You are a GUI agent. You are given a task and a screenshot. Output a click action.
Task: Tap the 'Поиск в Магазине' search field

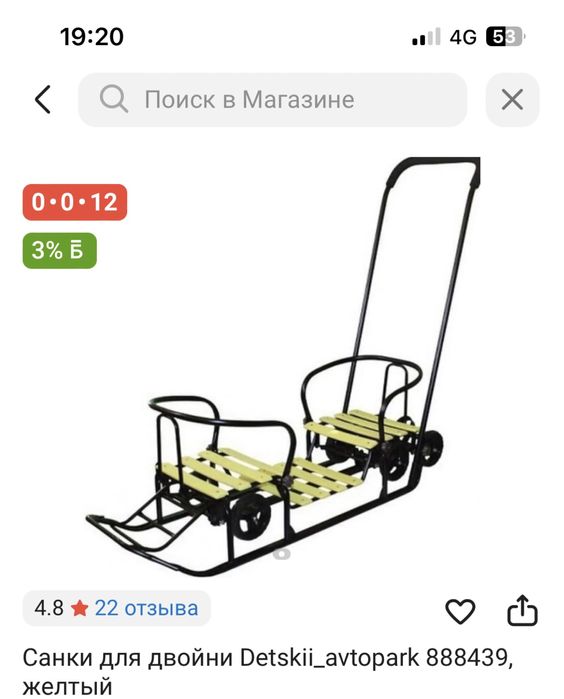(272, 99)
